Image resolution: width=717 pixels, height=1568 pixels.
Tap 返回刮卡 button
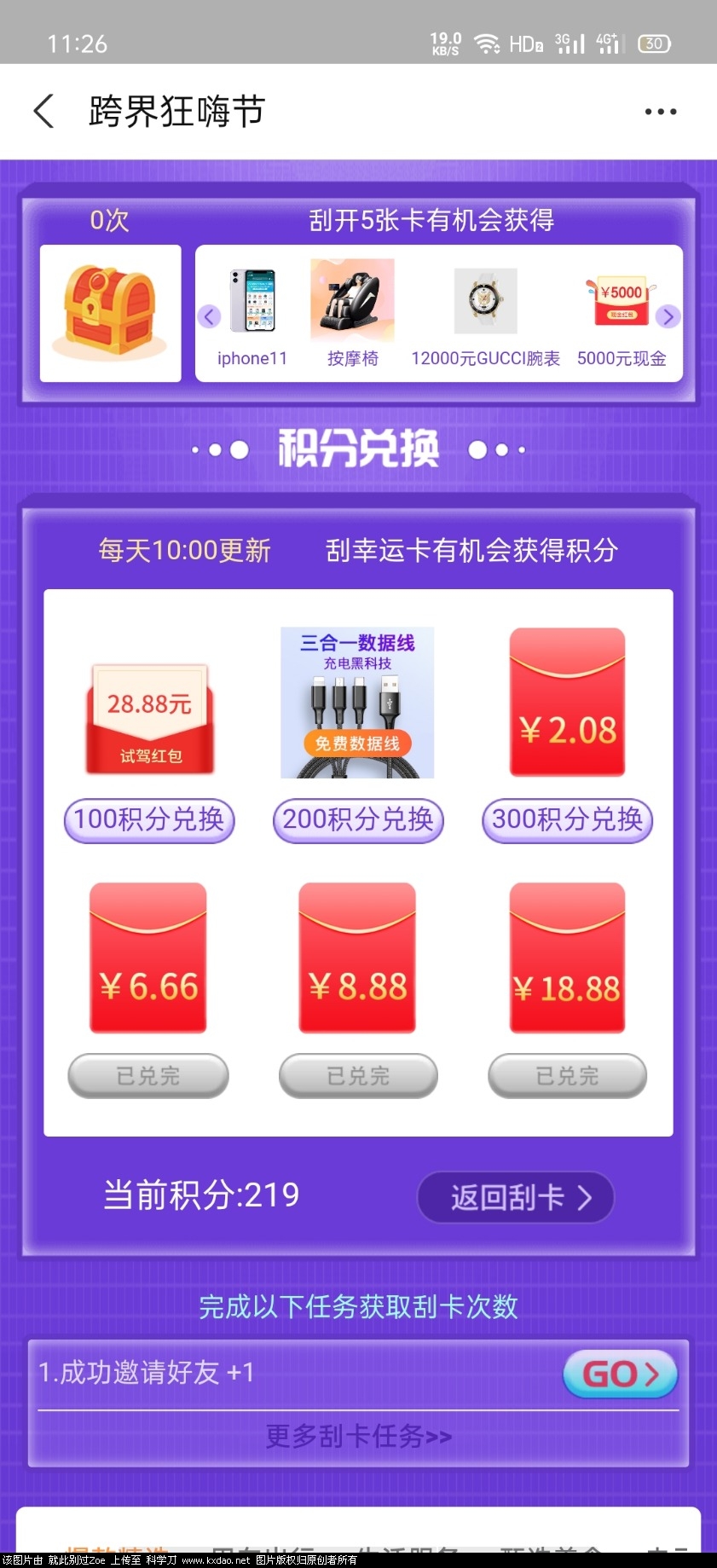tap(516, 1197)
